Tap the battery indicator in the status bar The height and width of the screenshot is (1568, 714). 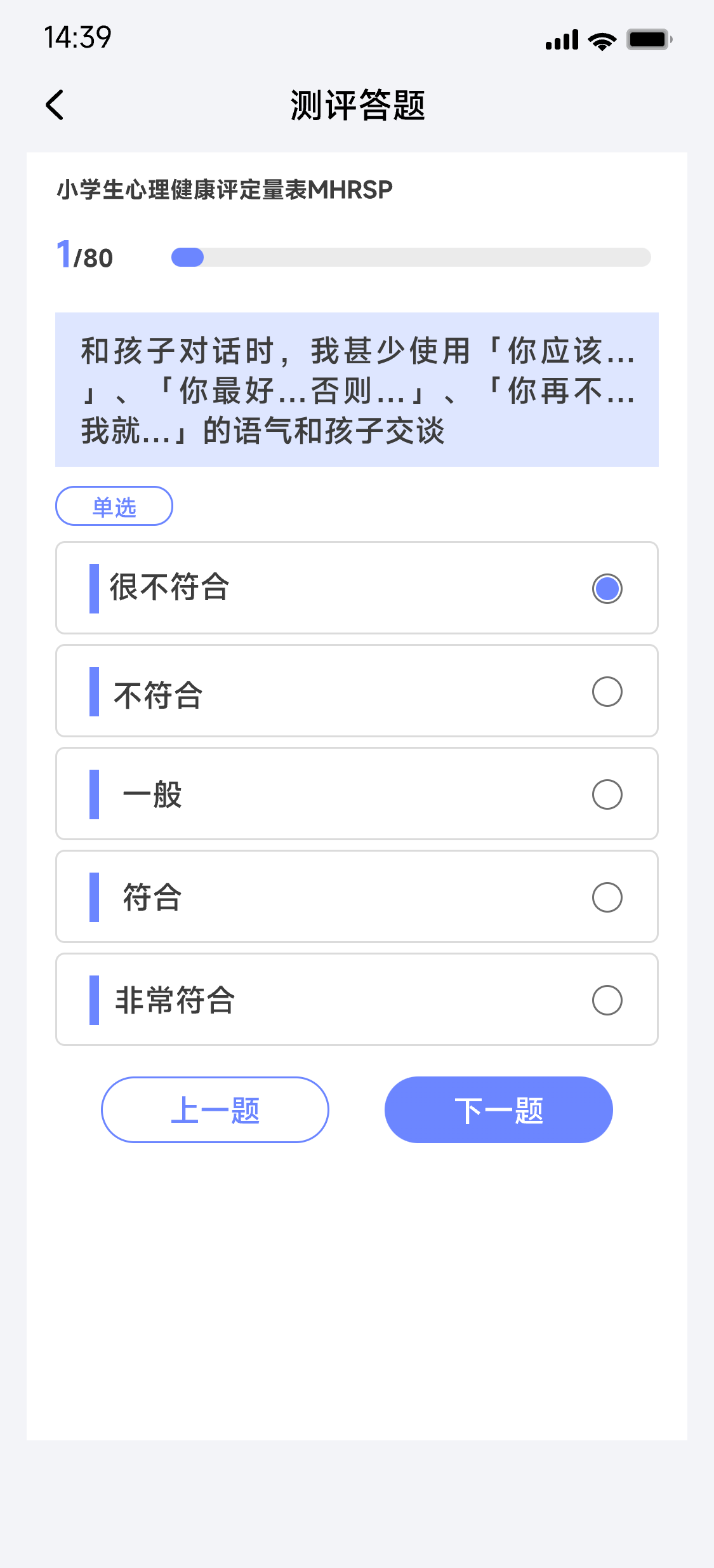(x=647, y=39)
